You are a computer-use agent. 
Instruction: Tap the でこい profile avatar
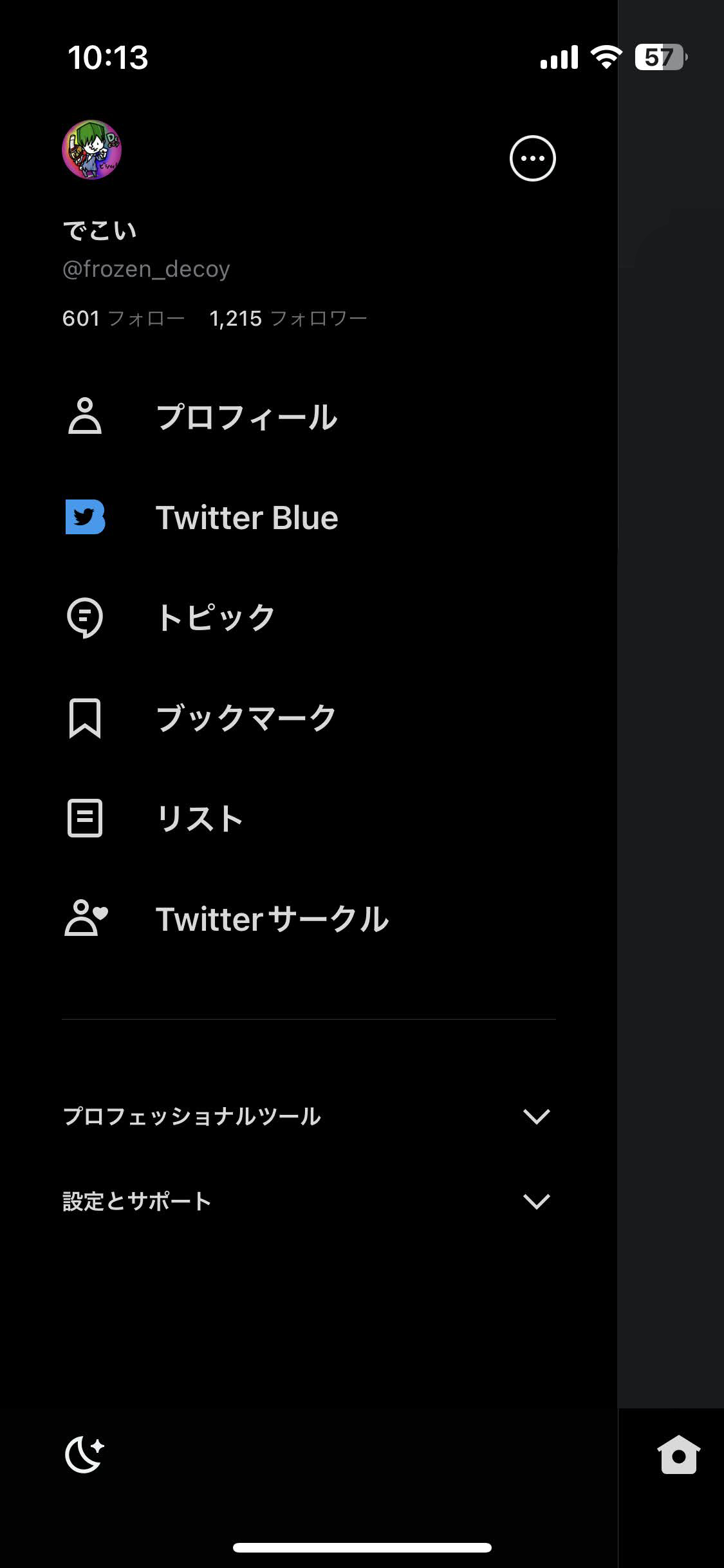click(x=91, y=149)
